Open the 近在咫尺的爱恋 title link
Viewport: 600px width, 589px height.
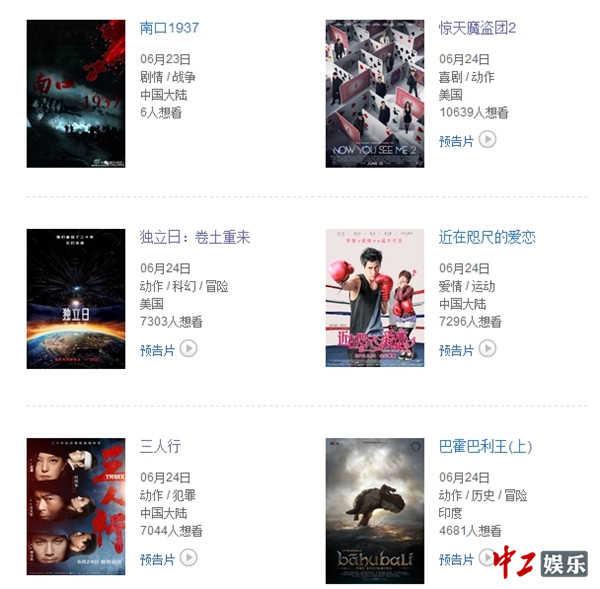[x=486, y=237]
